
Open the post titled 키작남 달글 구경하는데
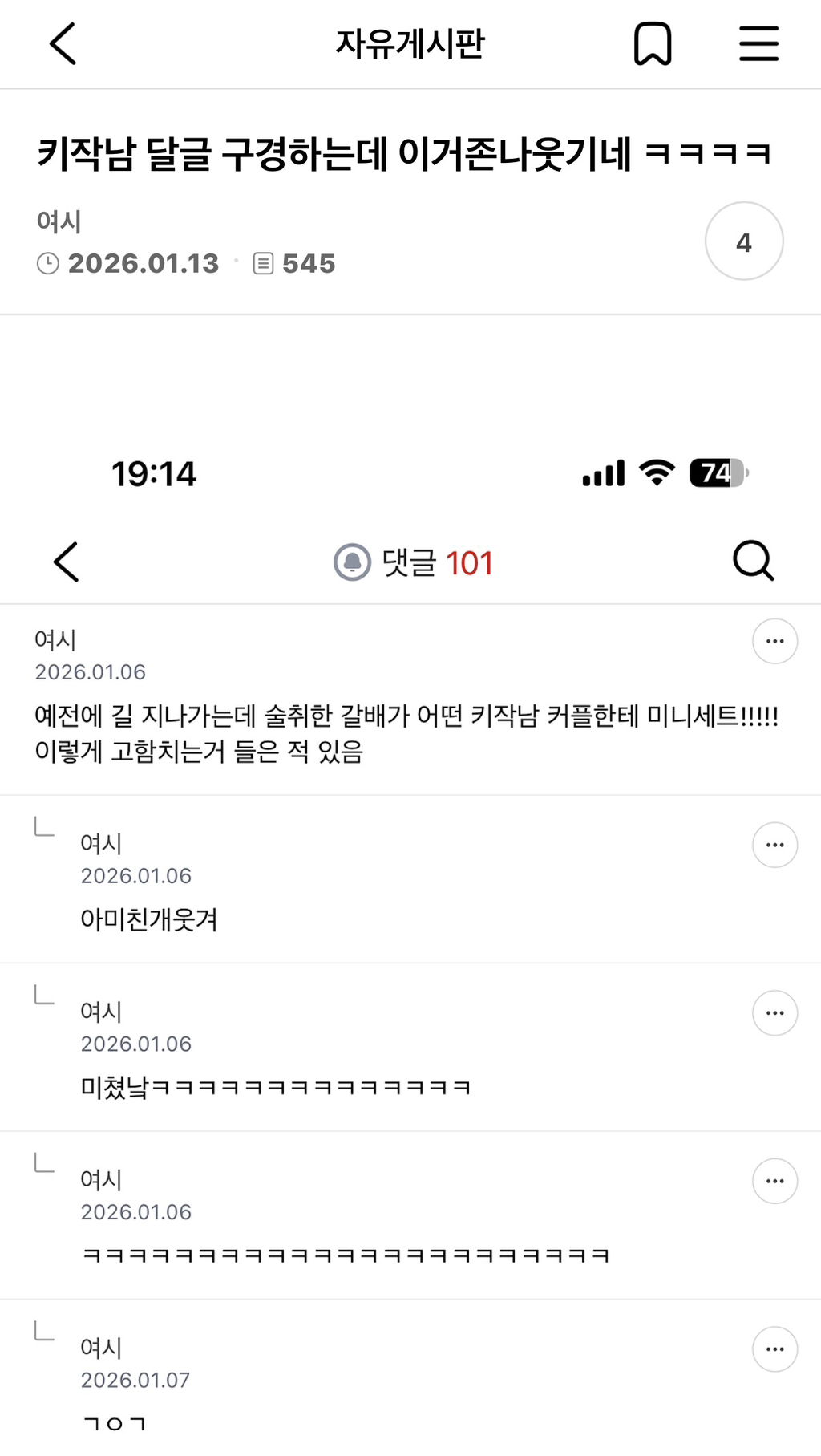coord(401,155)
